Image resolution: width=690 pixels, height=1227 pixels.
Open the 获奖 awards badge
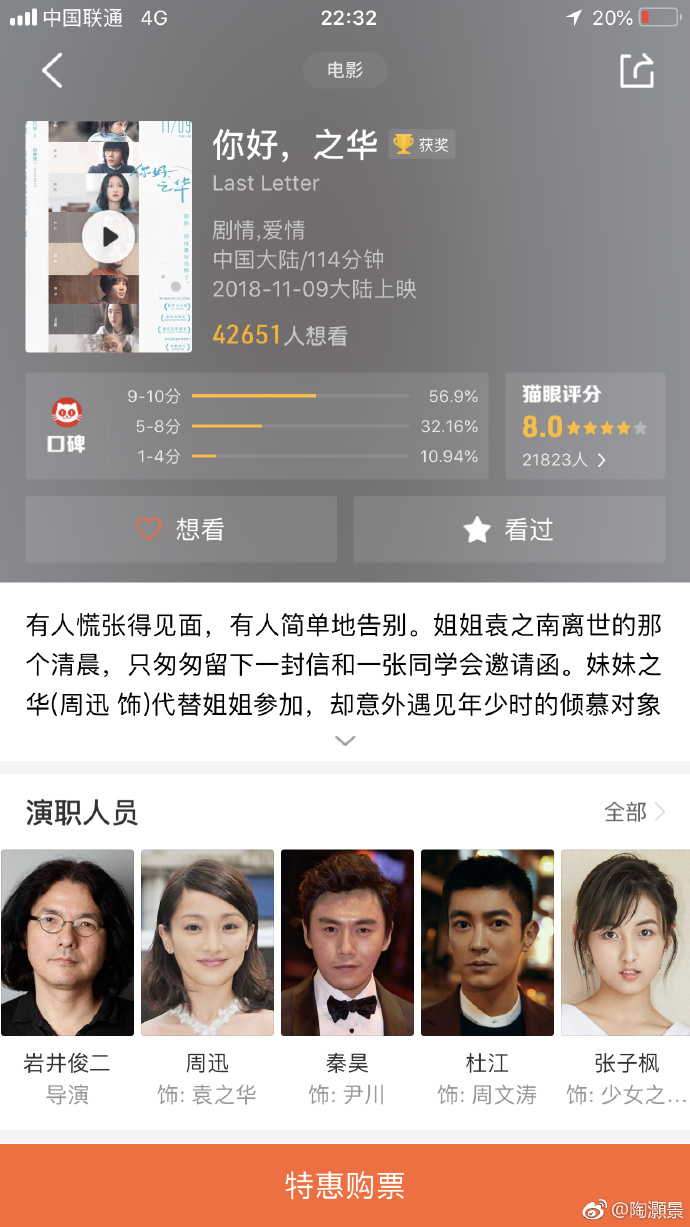421,144
